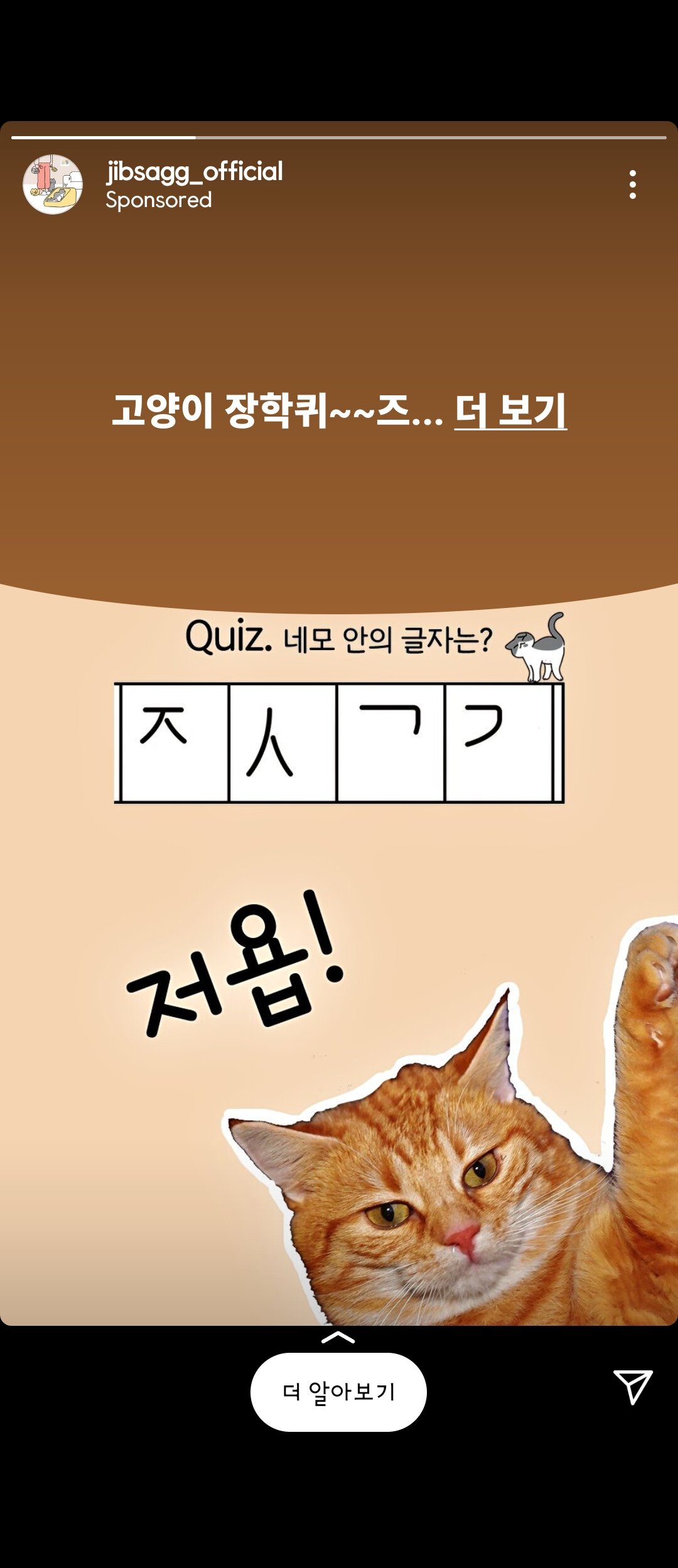
Task: Open the three-dot overflow menu
Action: click(x=632, y=184)
